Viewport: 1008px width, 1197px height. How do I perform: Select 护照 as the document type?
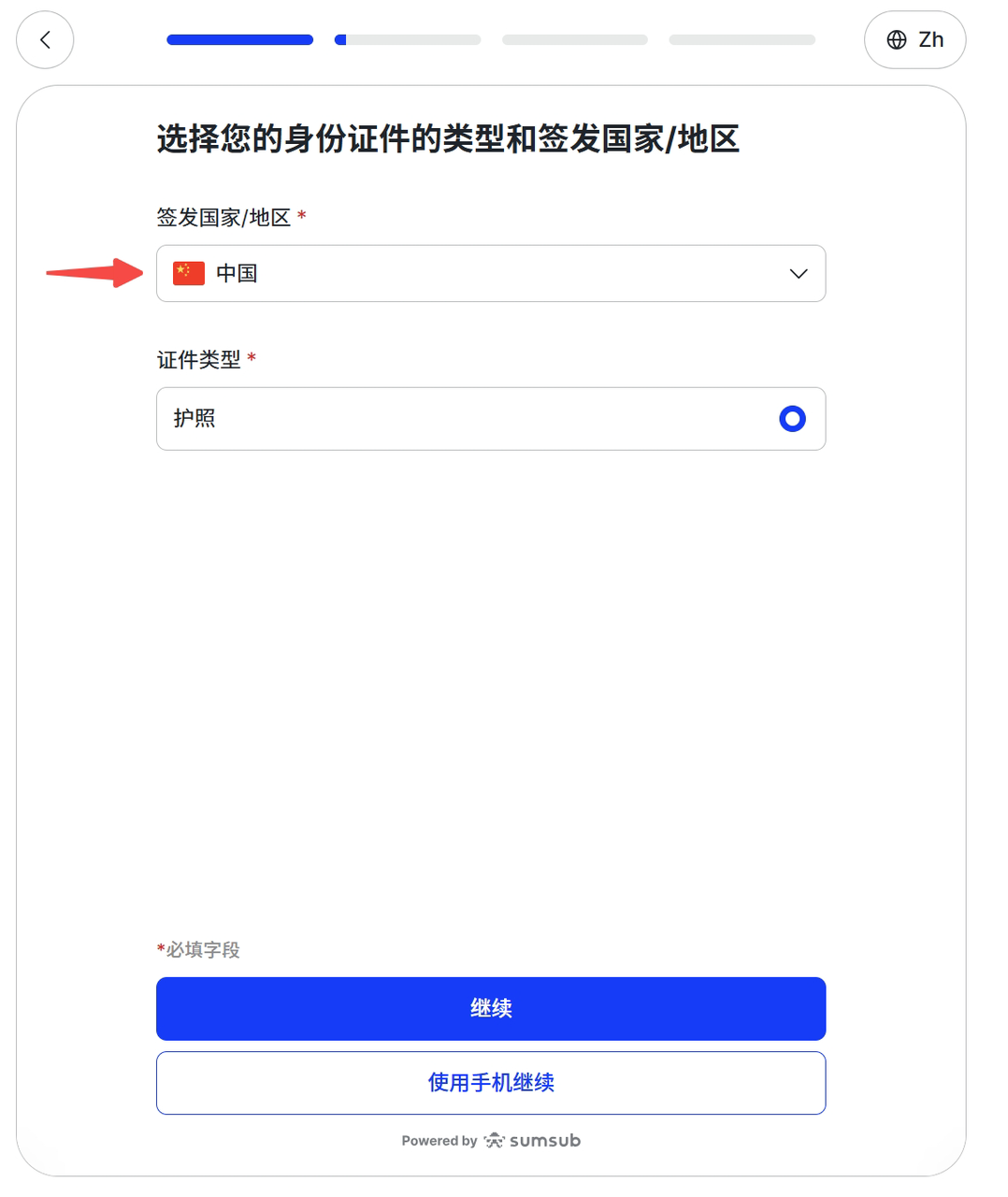(x=490, y=419)
